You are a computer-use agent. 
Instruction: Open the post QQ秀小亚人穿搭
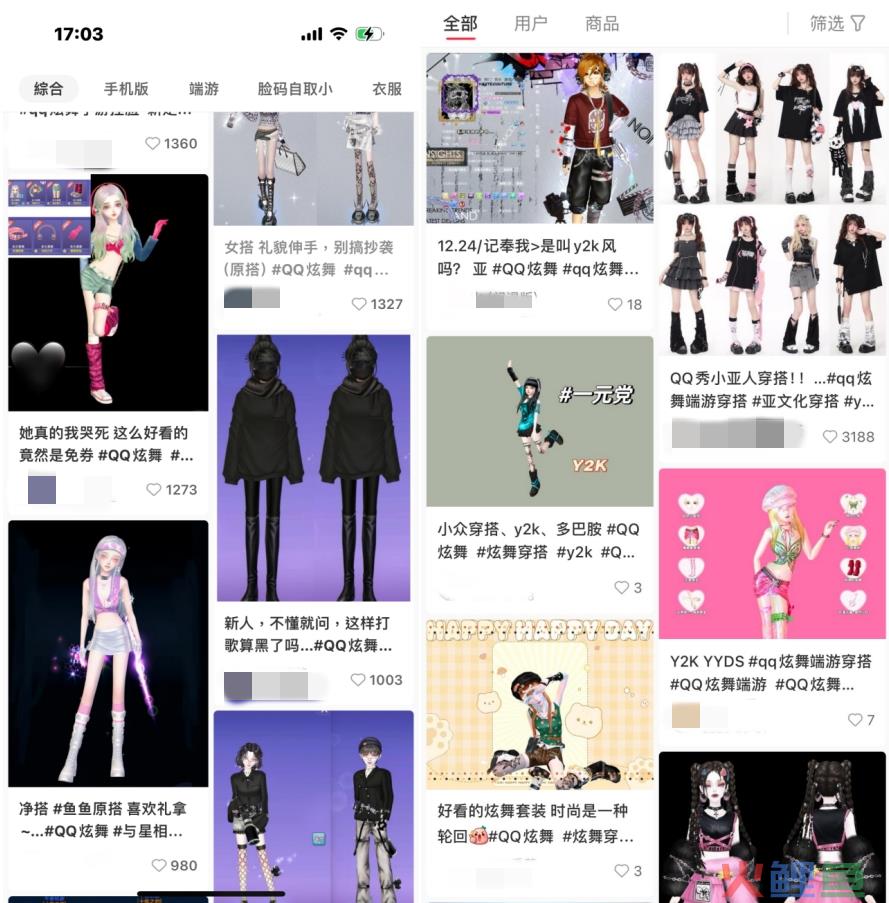pyautogui.click(x=771, y=389)
